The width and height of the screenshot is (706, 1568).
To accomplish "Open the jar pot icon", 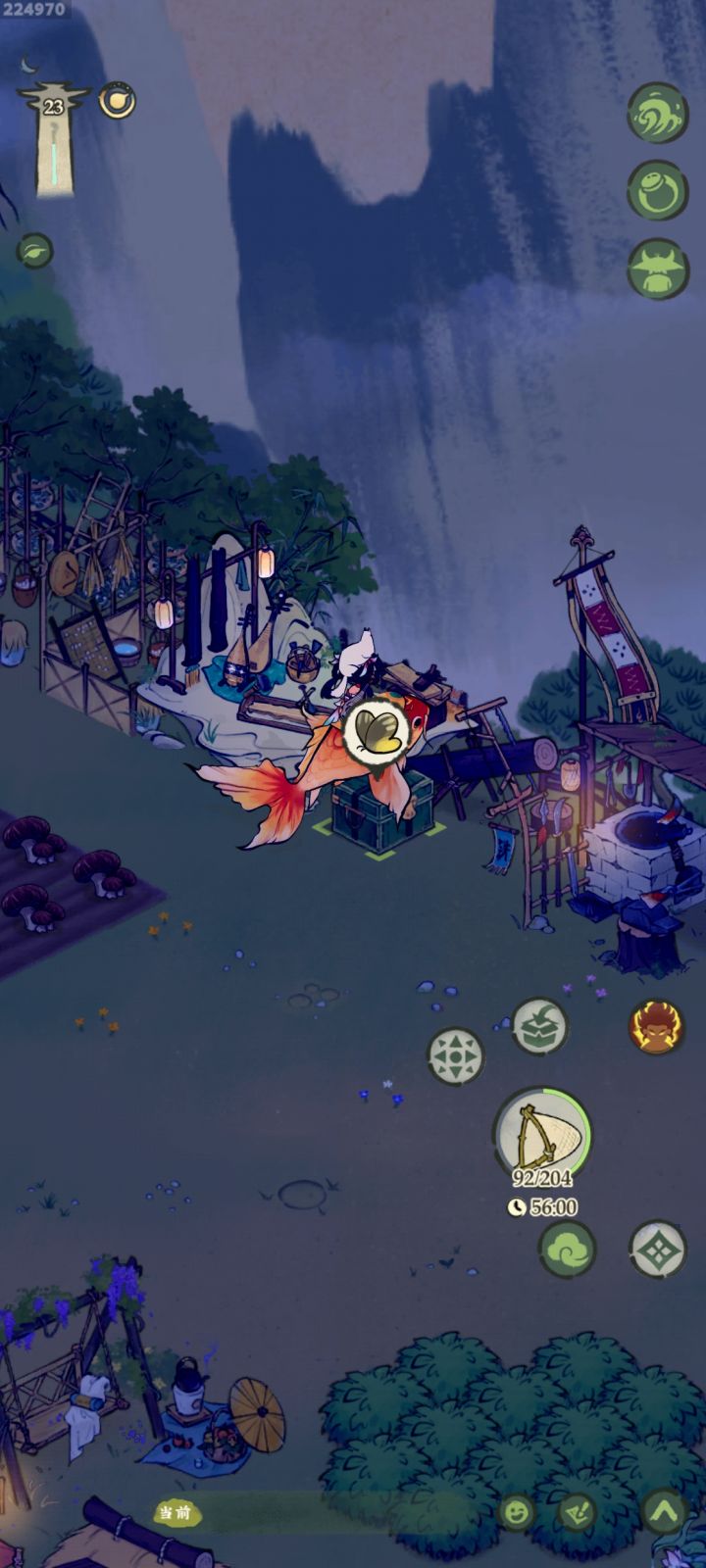I will tap(658, 189).
